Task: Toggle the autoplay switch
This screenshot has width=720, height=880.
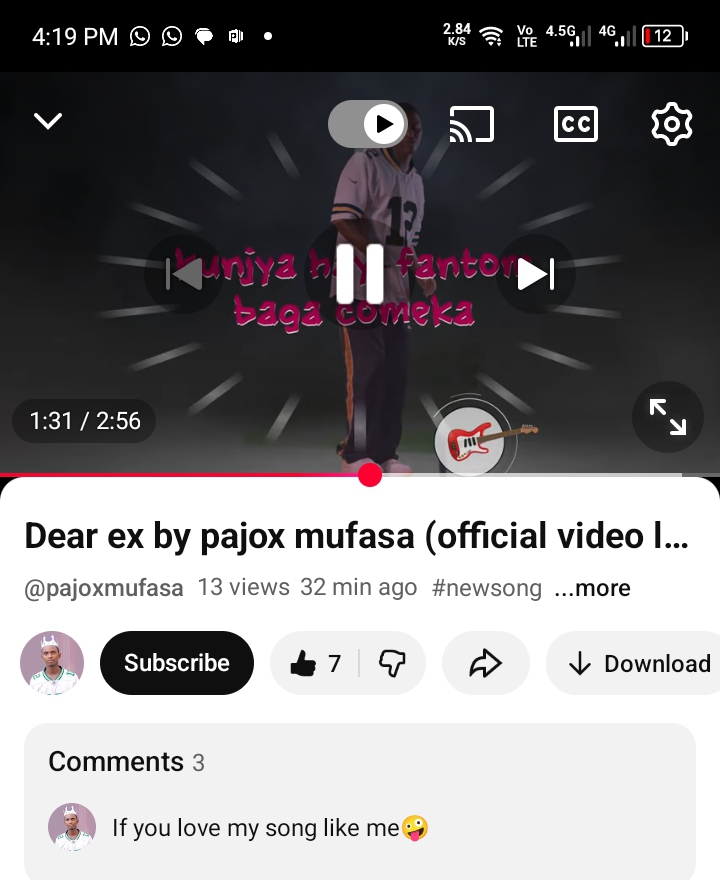Action: (368, 124)
